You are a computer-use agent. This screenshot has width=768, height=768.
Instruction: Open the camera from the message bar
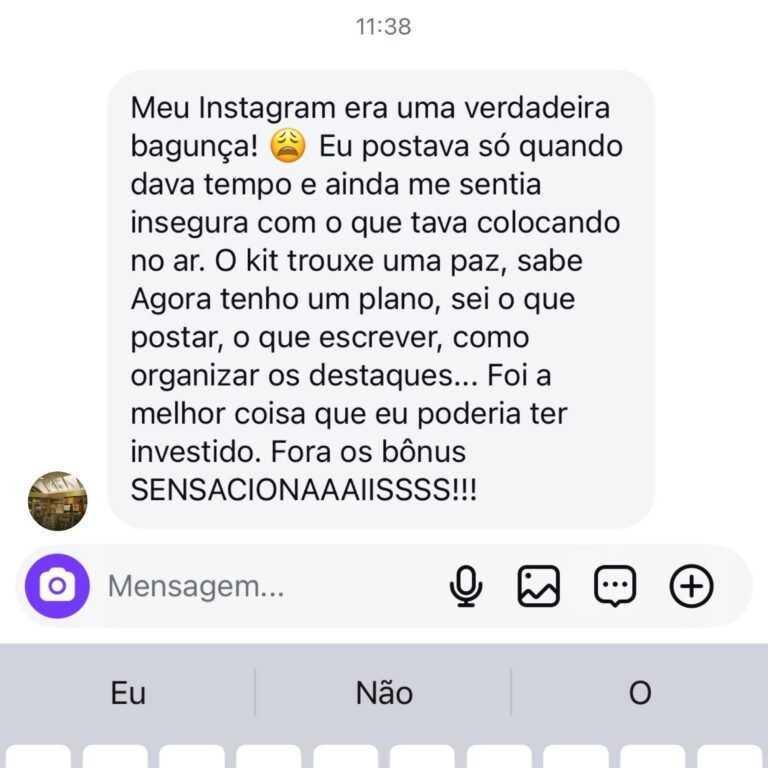tap(57, 586)
